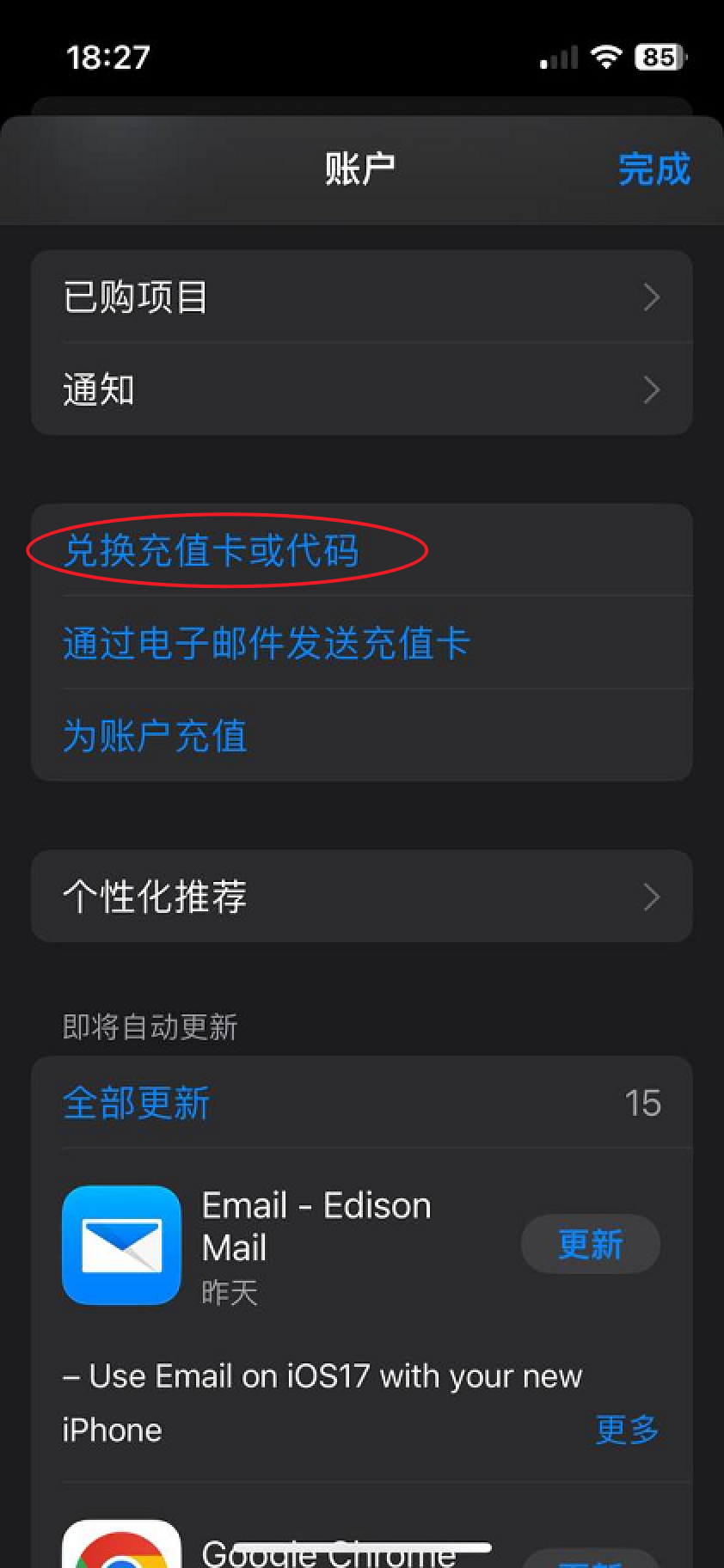Viewport: 724px width, 1568px height.
Task: Open the 通知 notifications row
Action: click(361, 389)
